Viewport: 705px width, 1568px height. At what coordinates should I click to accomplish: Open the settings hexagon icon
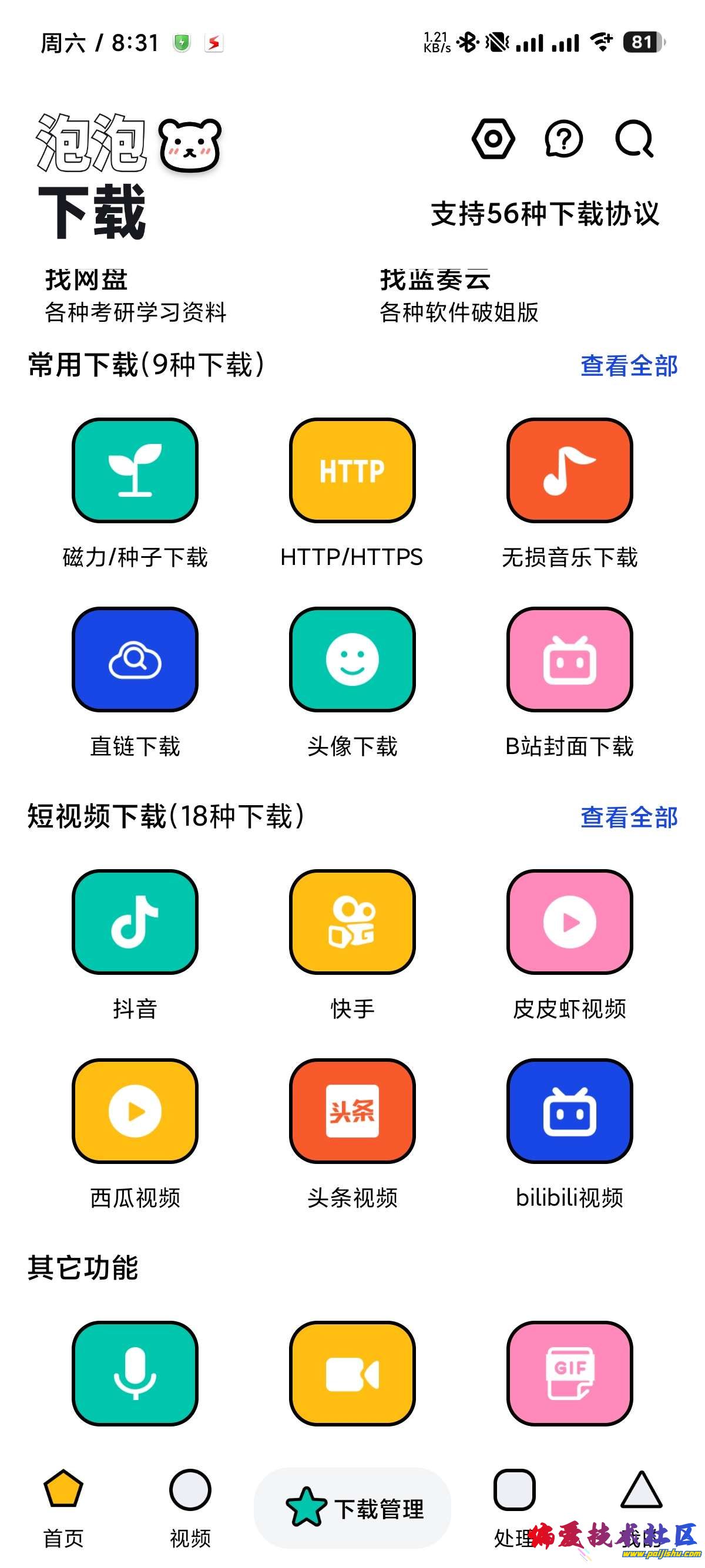point(493,139)
